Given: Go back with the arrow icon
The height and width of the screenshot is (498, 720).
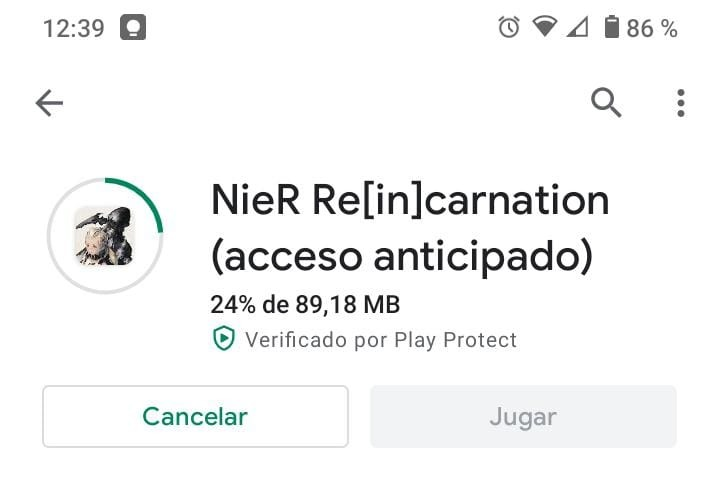Looking at the screenshot, I should (x=49, y=103).
